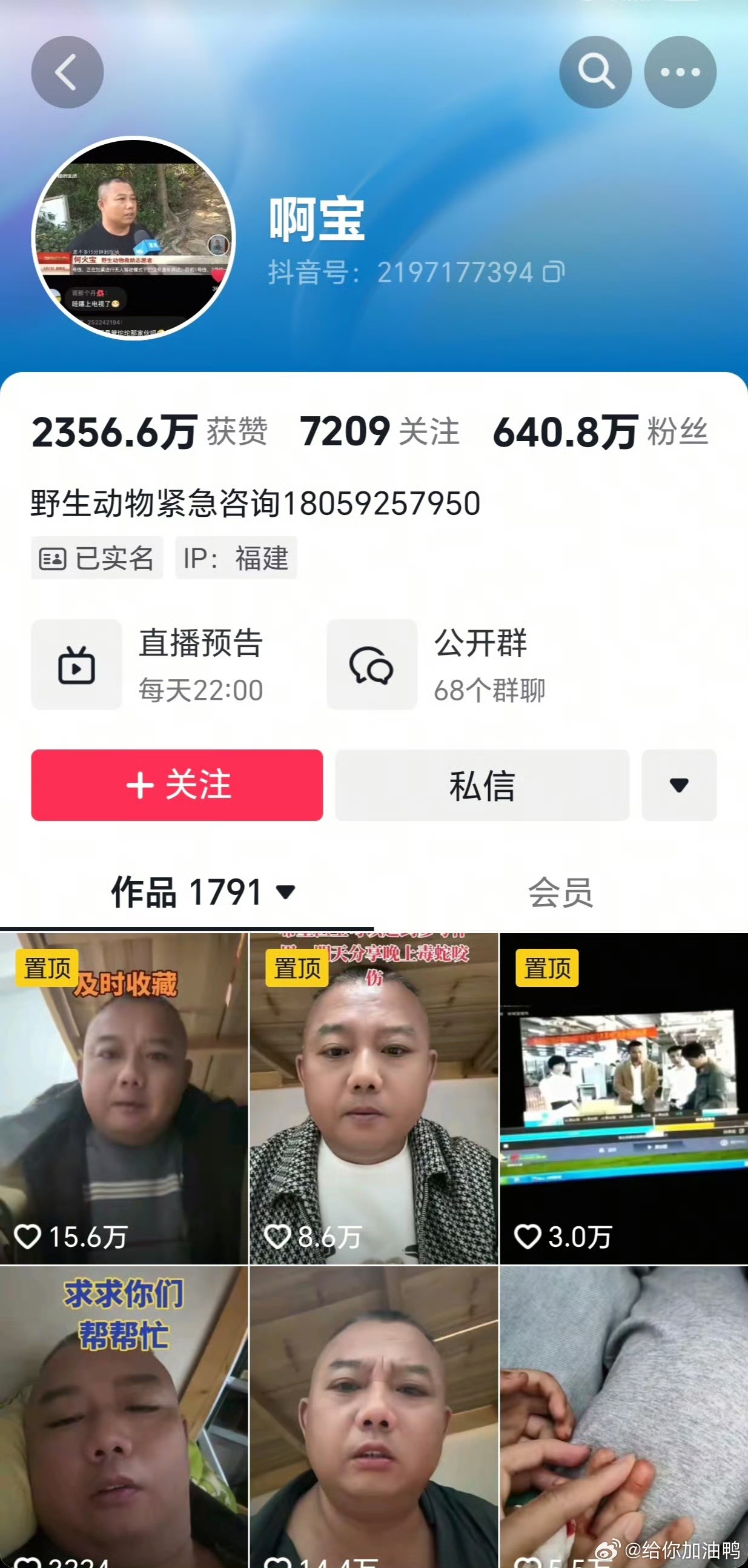Open the three-dot overflow menu
Screen dimensions: 748x1568
[x=680, y=72]
